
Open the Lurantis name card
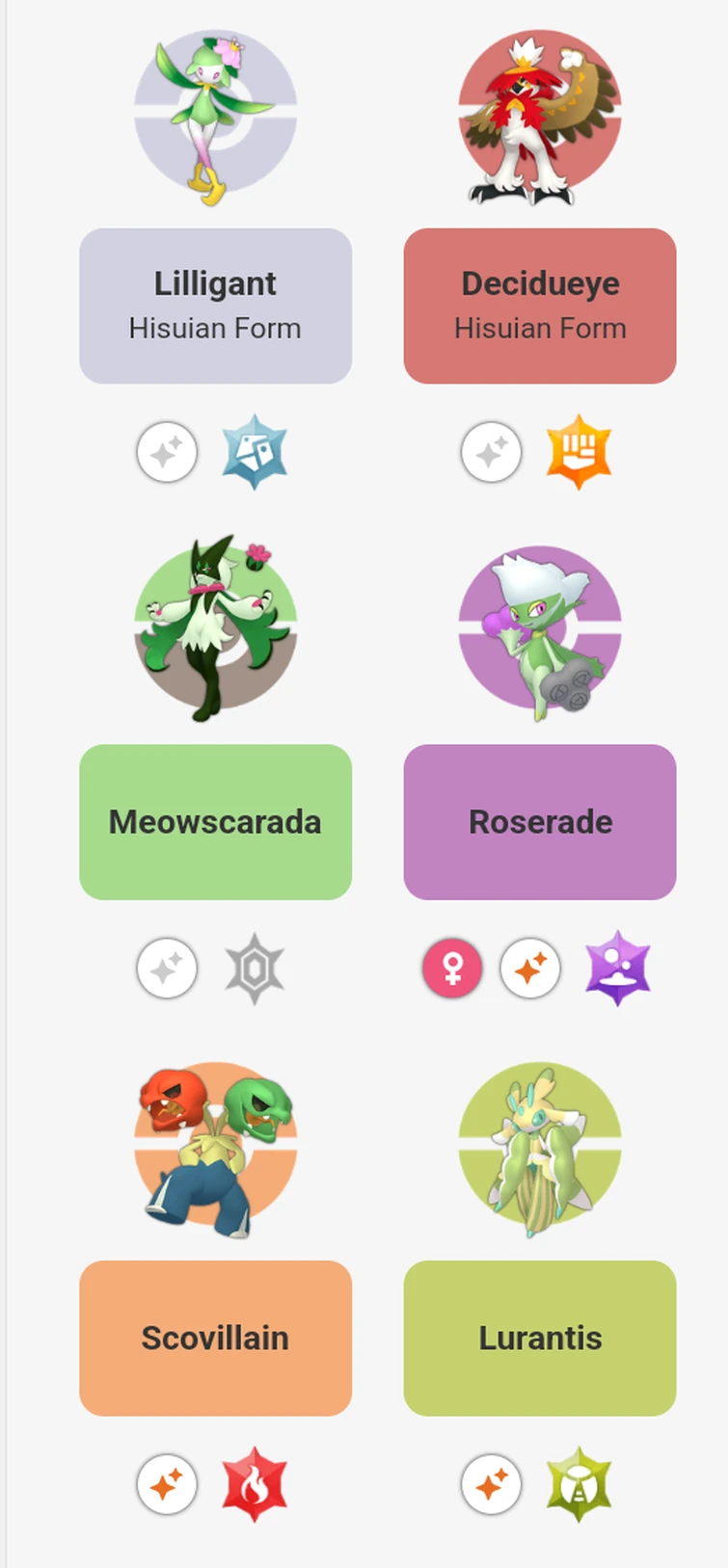539,1338
